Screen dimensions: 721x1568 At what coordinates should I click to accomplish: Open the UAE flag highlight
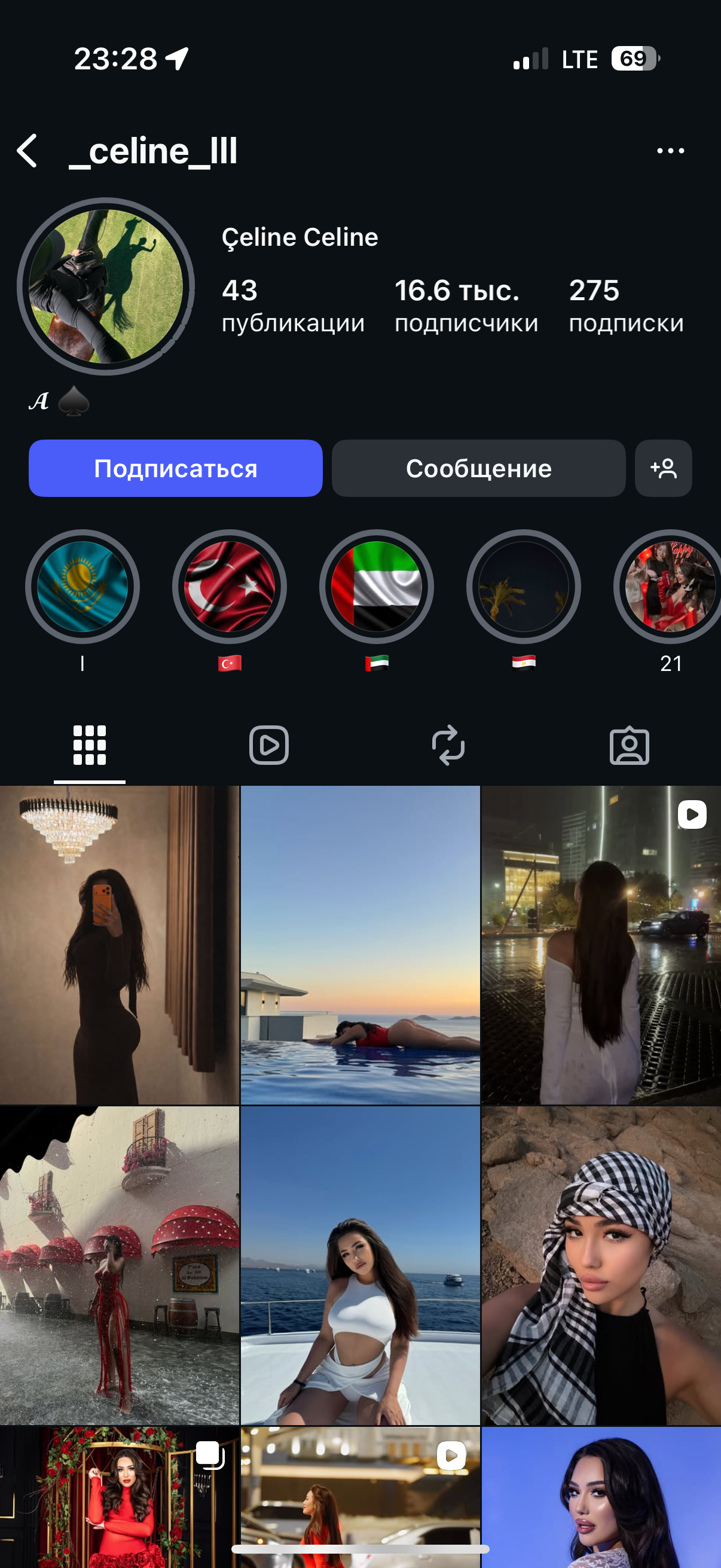coord(377,586)
